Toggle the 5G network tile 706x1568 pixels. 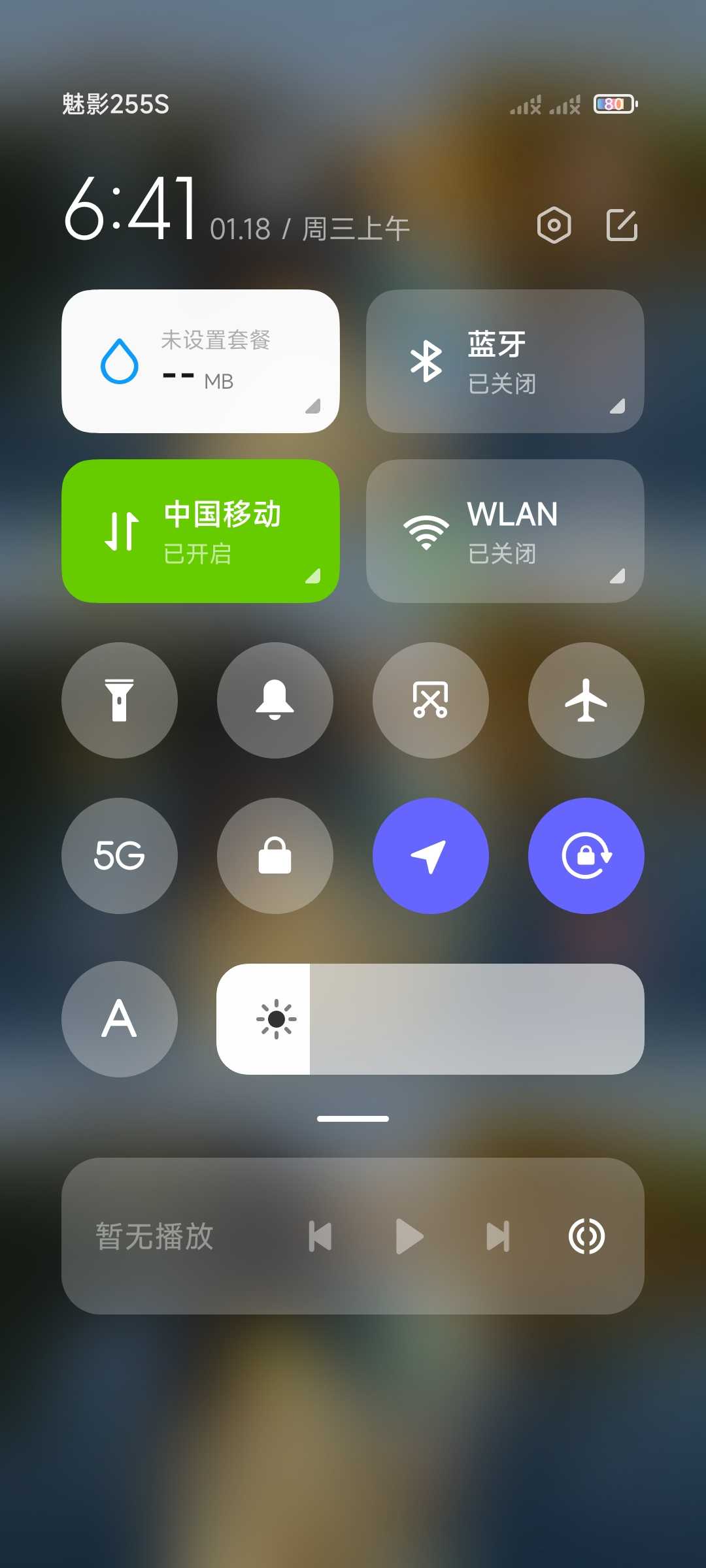pyautogui.click(x=120, y=856)
